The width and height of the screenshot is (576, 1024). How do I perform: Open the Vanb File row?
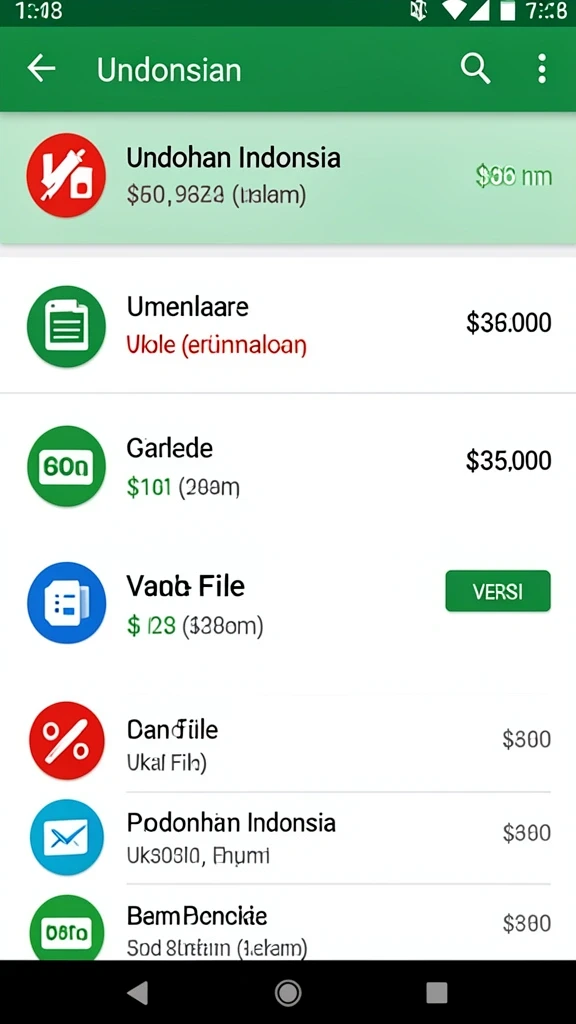288,602
